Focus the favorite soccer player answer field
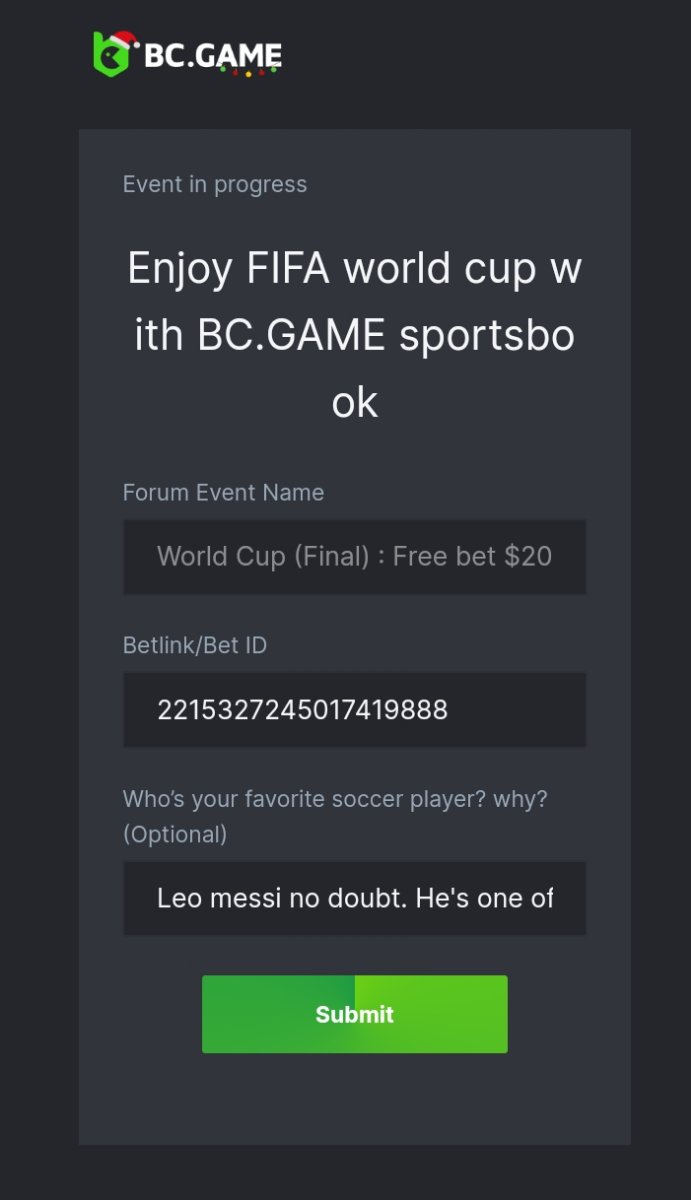691x1200 pixels. (354, 898)
